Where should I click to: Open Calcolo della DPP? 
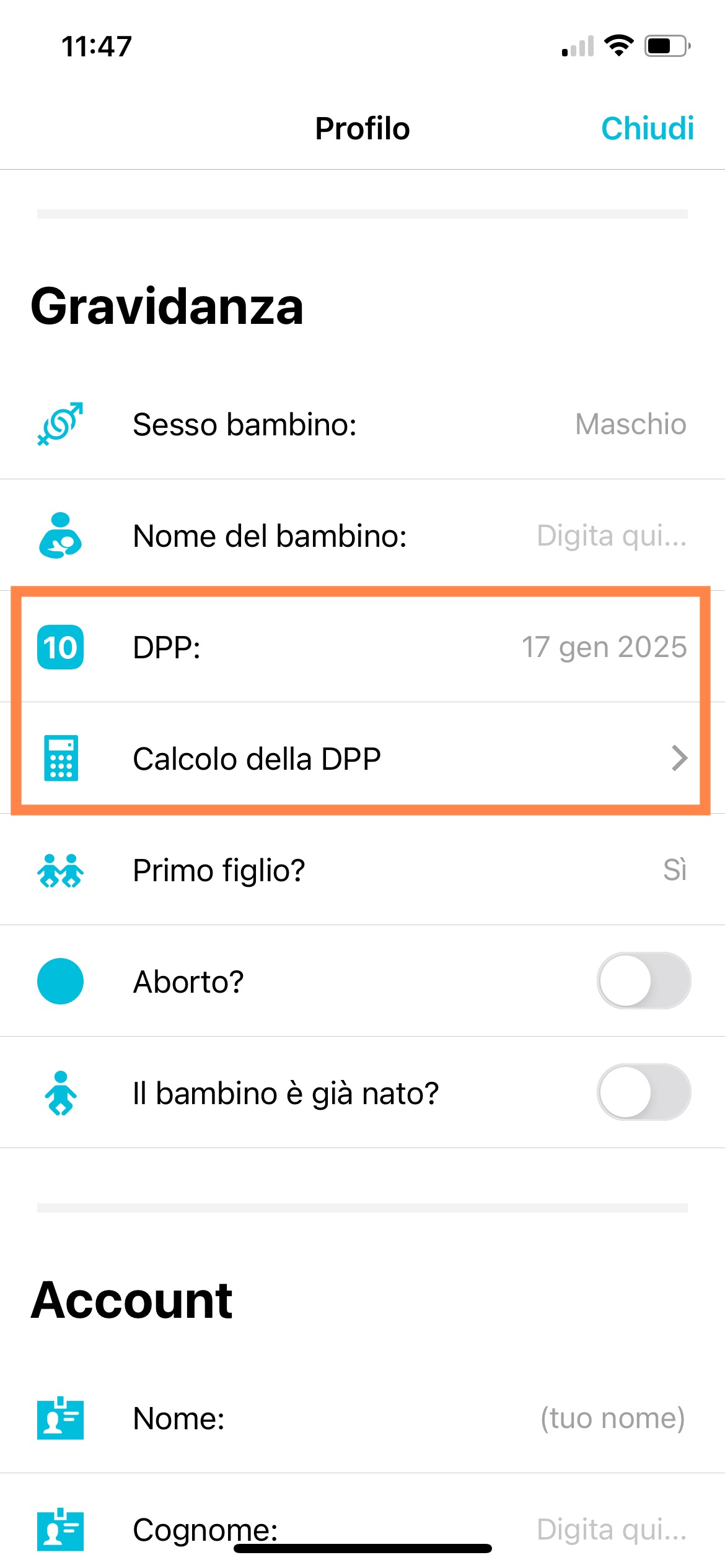tap(362, 758)
